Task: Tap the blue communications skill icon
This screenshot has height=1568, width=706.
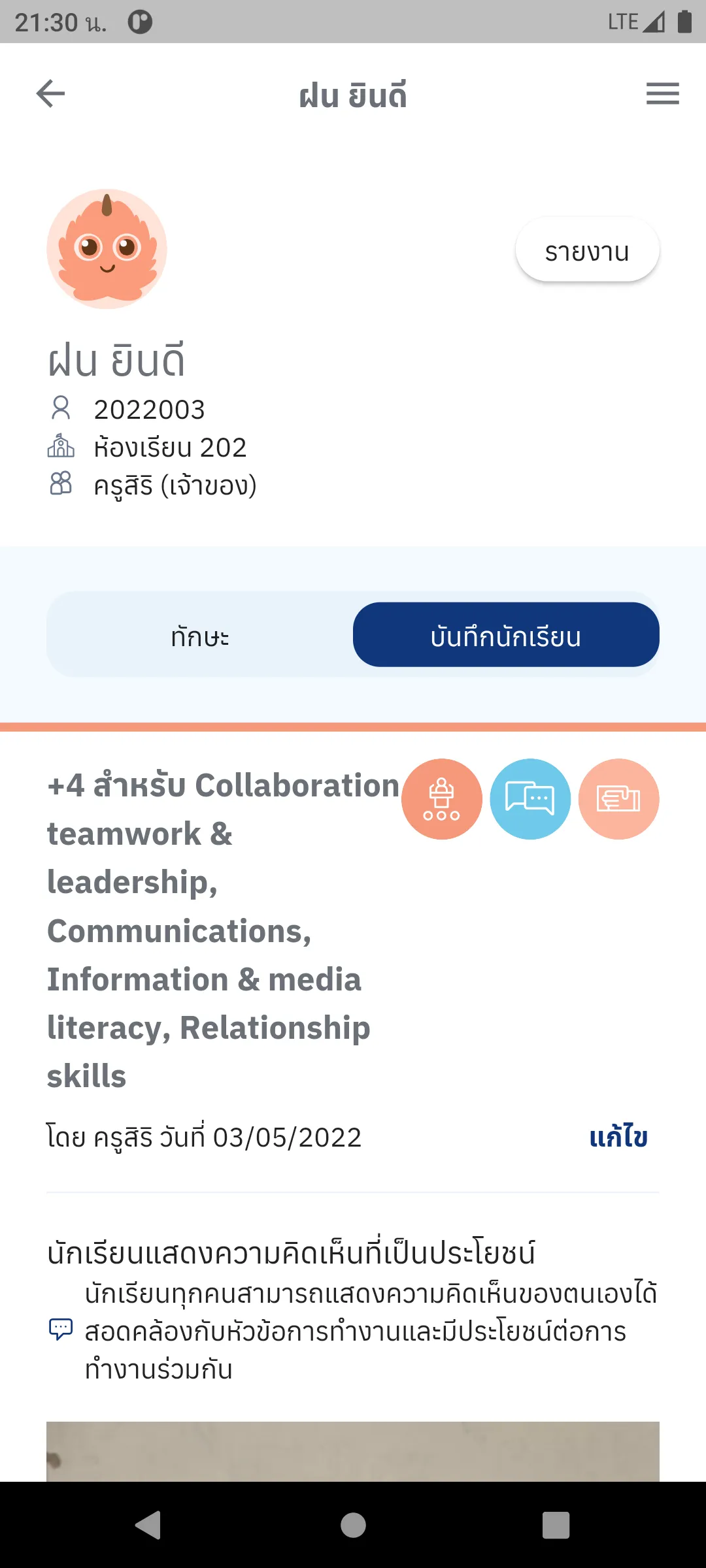Action: (x=530, y=798)
